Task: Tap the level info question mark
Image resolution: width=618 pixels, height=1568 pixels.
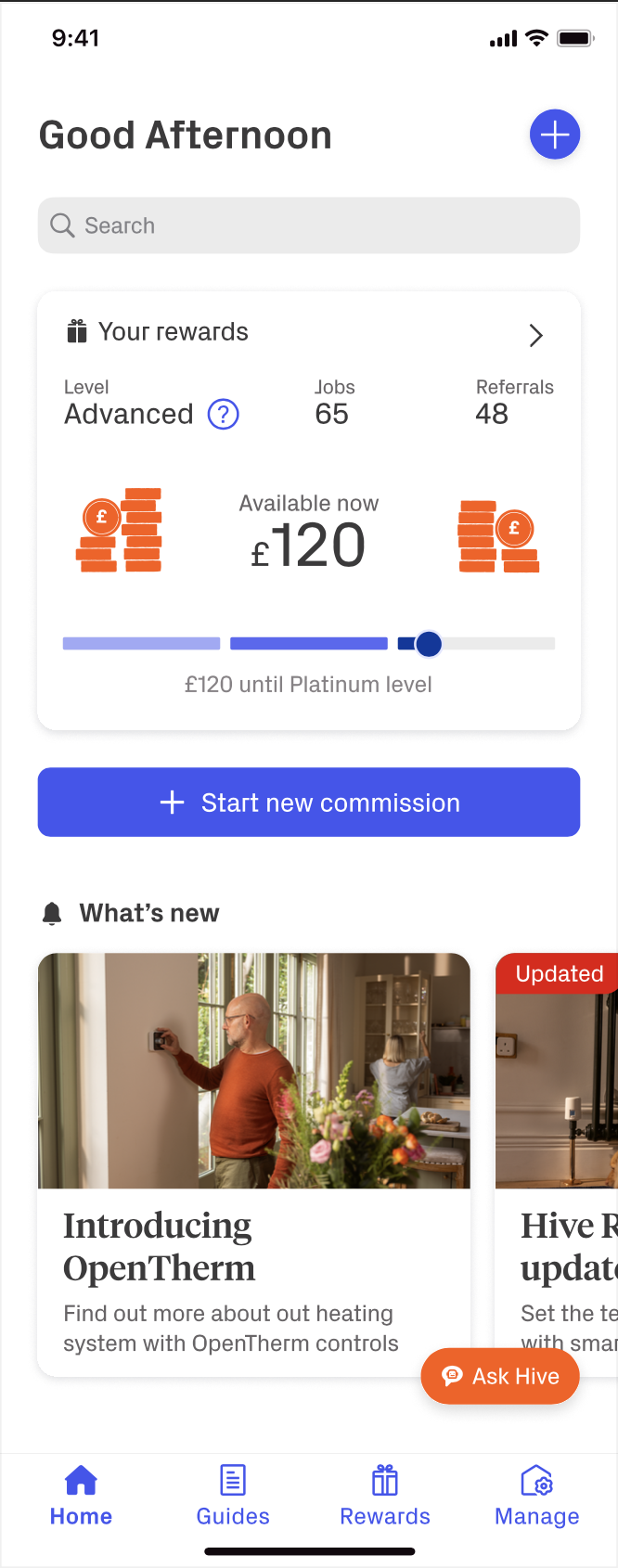Action: coord(223,414)
